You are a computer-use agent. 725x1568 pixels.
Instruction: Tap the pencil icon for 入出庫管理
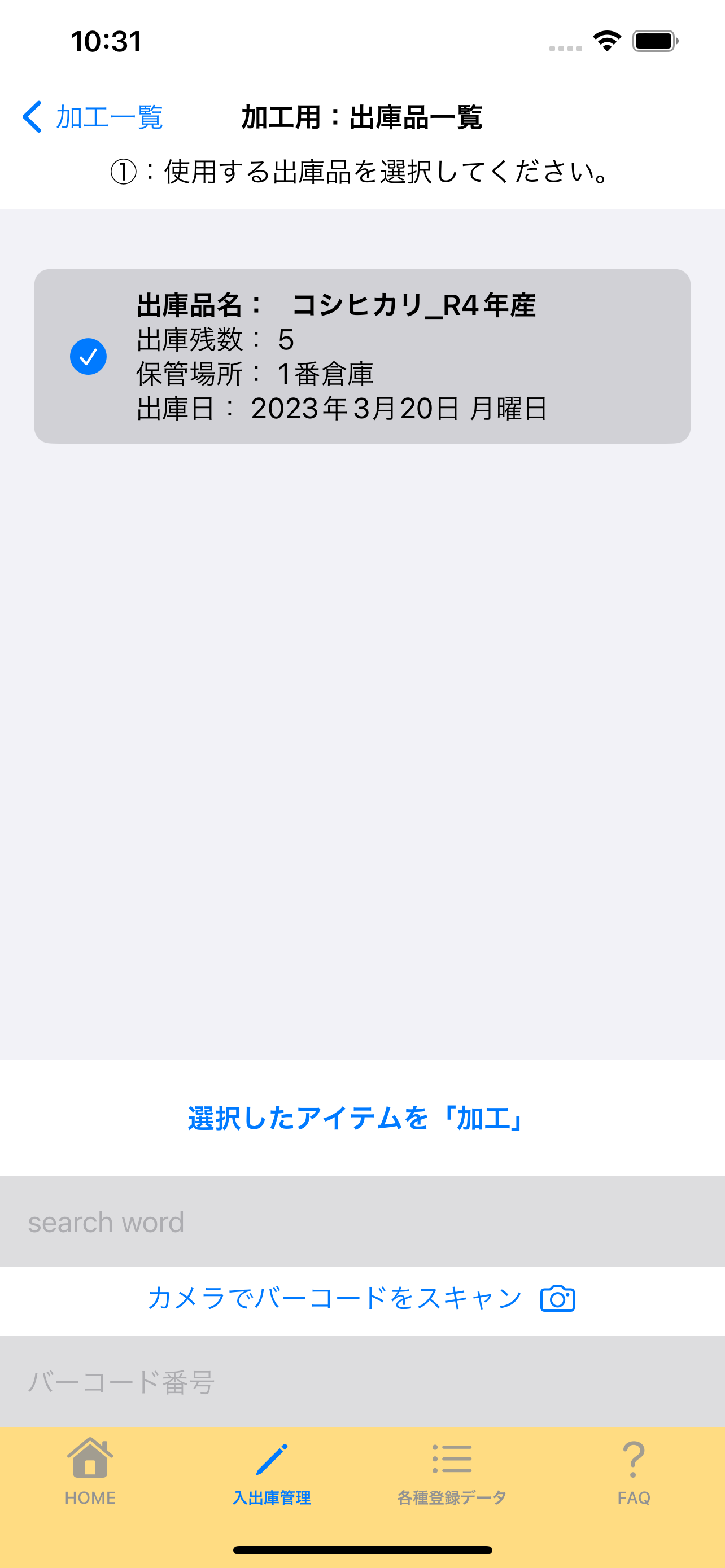(x=272, y=1458)
